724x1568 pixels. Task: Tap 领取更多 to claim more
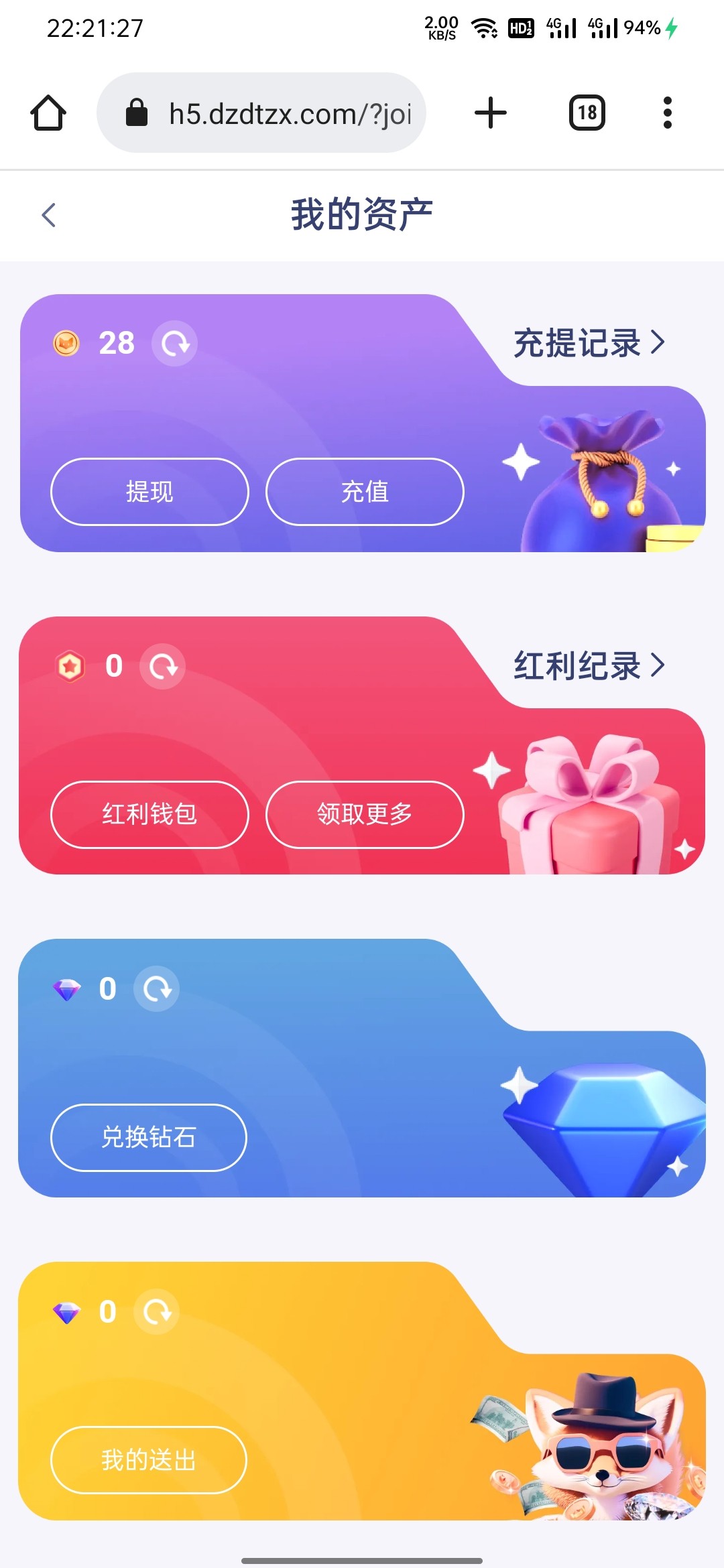coord(365,814)
